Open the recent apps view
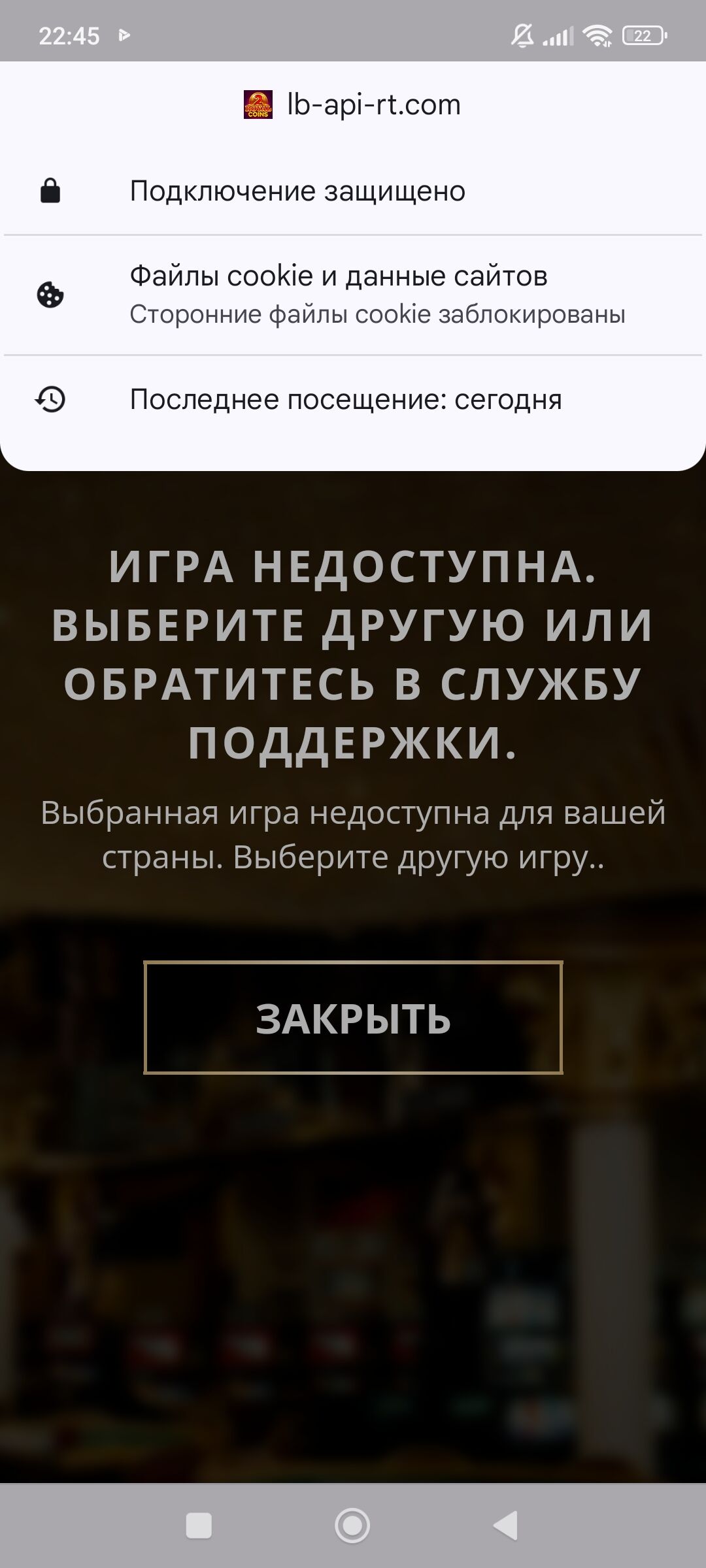This screenshot has height=1568, width=706. 199,1526
